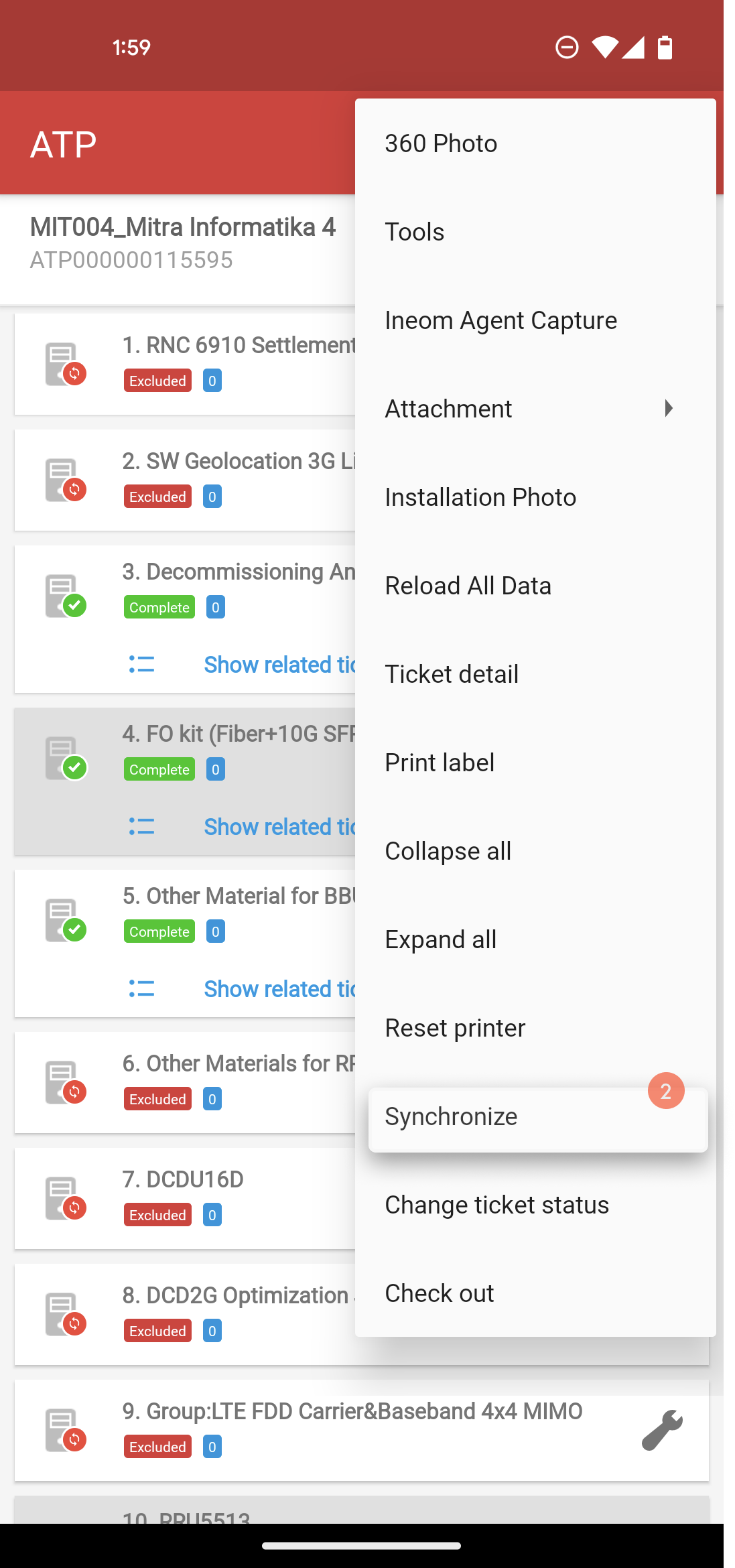Viewport: 735px width, 1568px height.
Task: Tap Synchronize with pending badge
Action: (x=538, y=1118)
